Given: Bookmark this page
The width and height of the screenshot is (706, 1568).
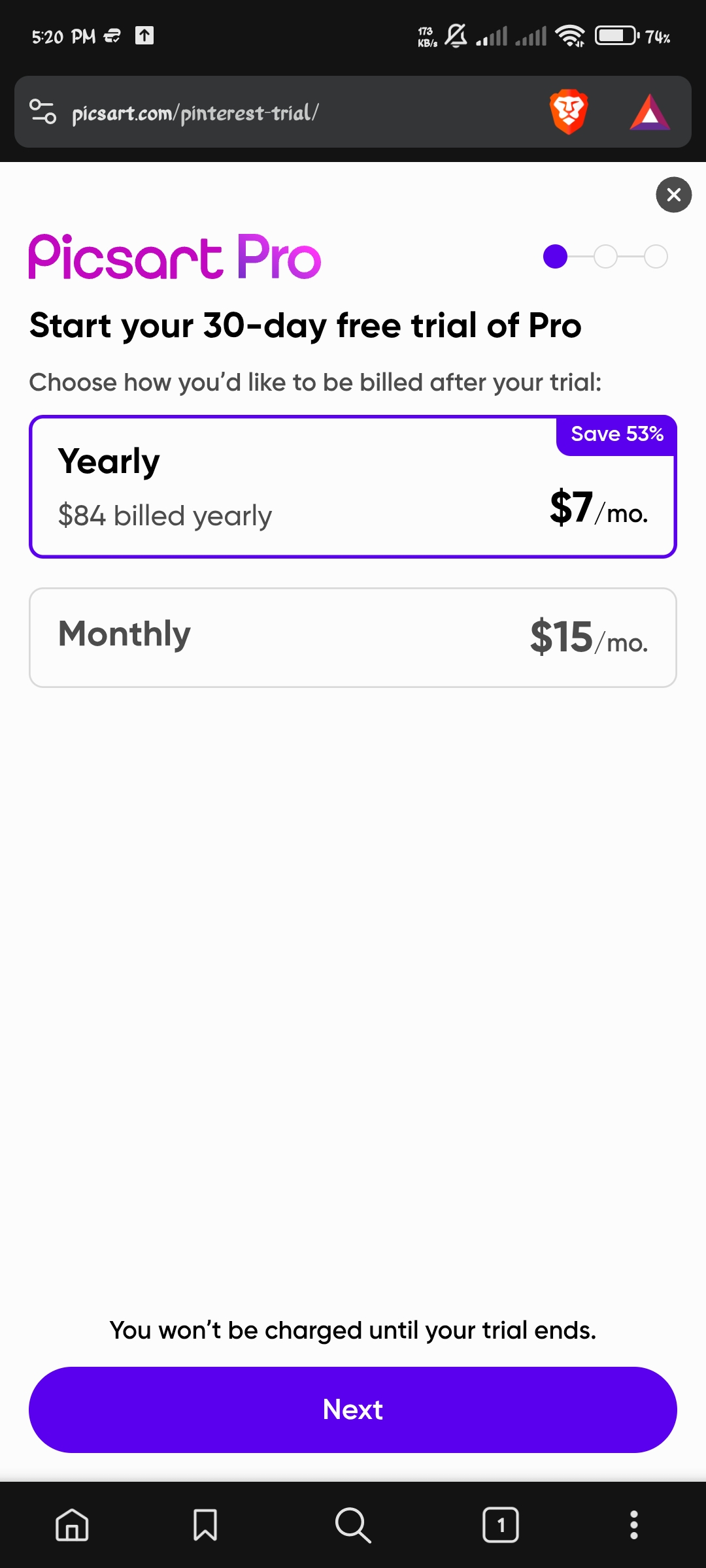Looking at the screenshot, I should coord(205,1525).
